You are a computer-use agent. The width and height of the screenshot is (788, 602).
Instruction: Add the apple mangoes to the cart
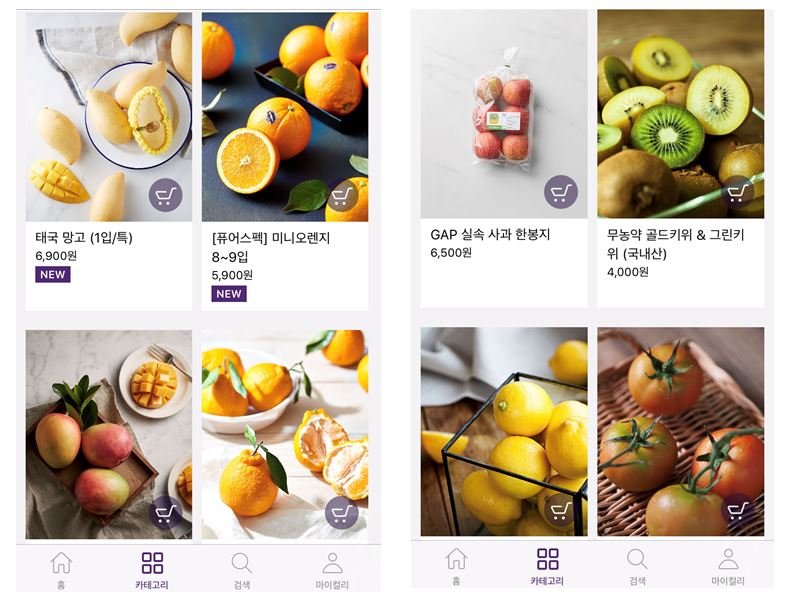pyautogui.click(x=165, y=513)
